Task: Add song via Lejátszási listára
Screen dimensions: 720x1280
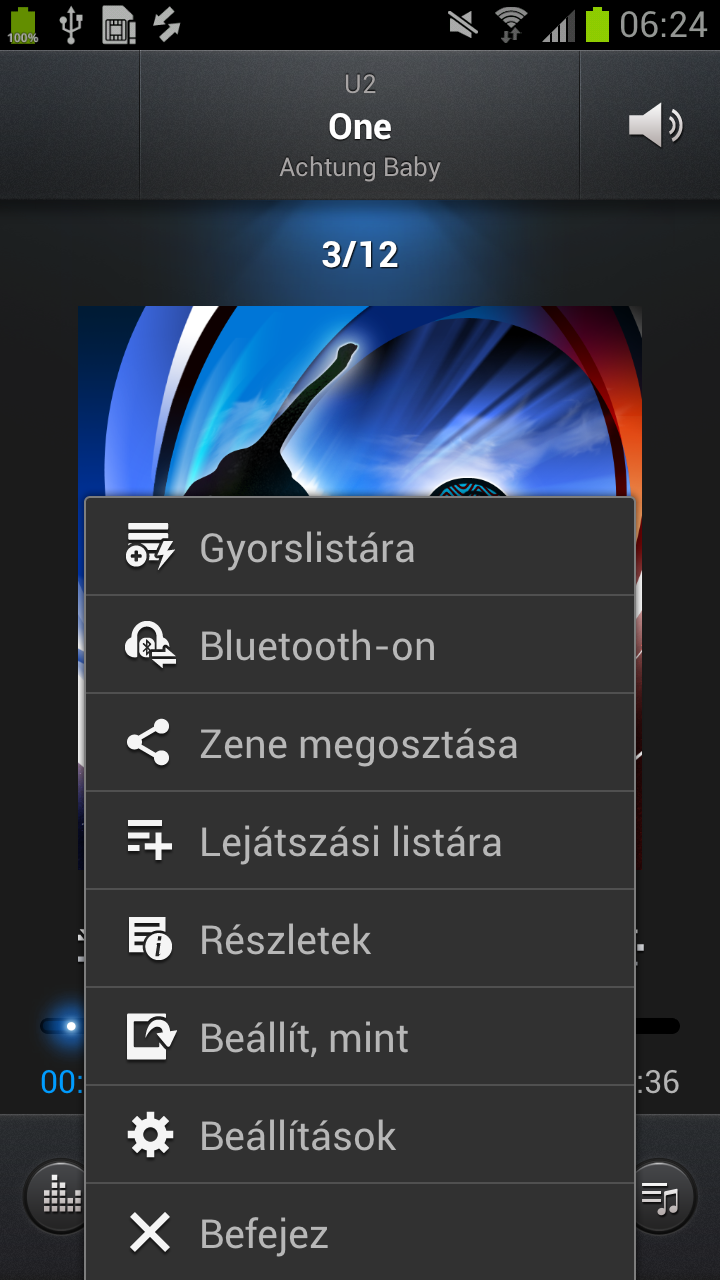Action: (x=360, y=842)
